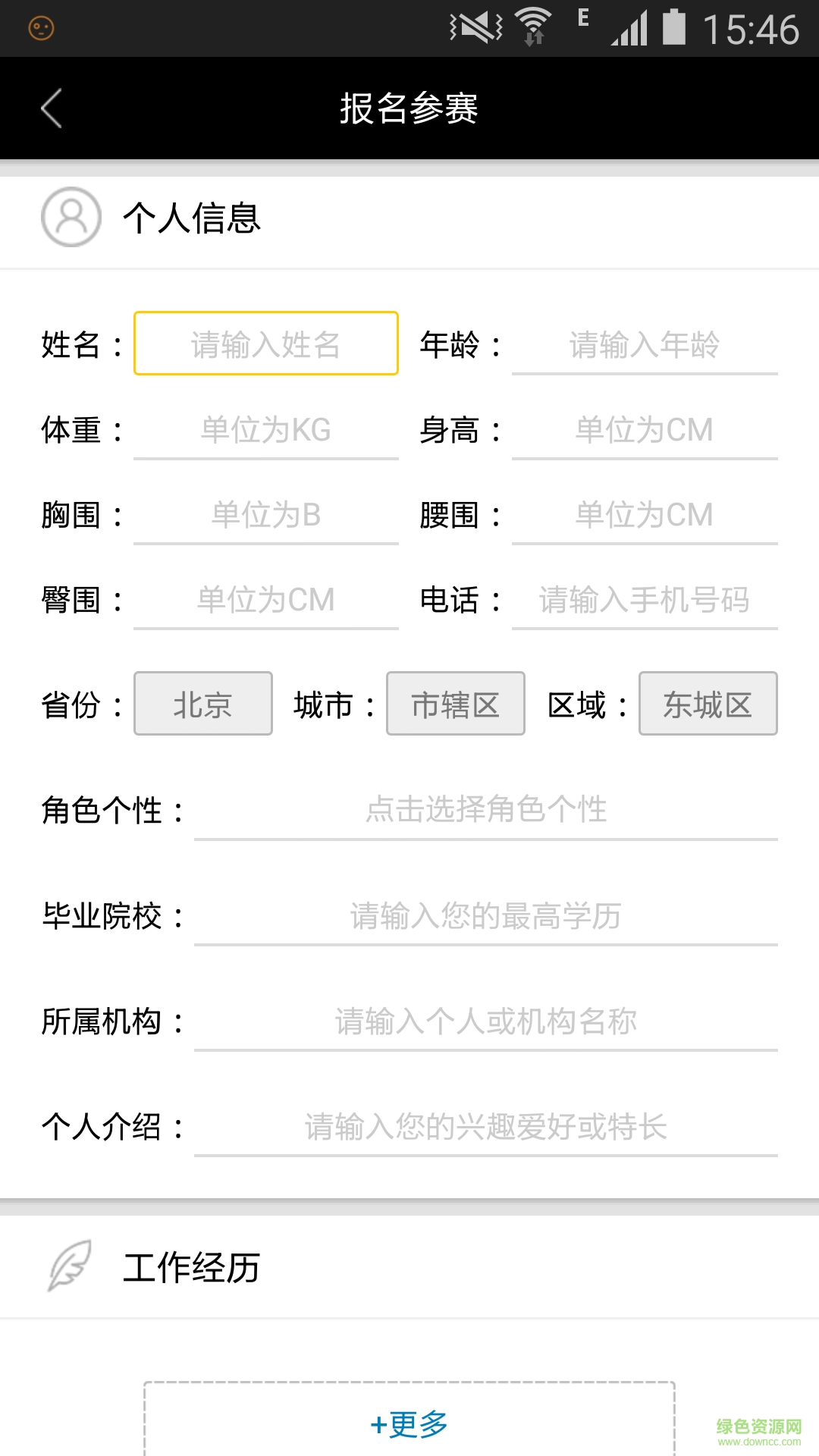The image size is (819, 1456).
Task: Tap the 个人介绍 self introduction field
Action: tap(485, 1127)
